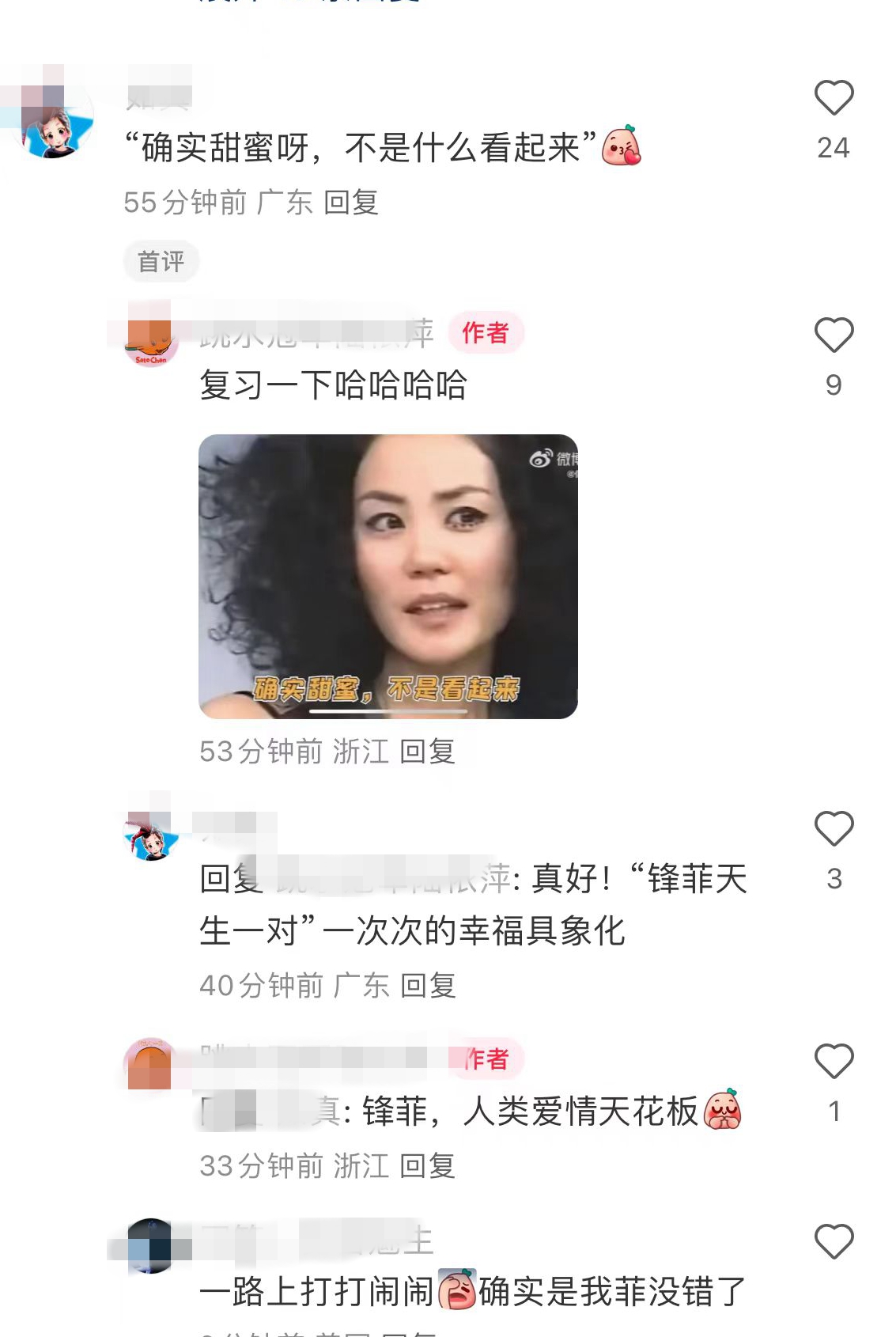Tap 回复 on the 40分钟前 广东 comment
The width and height of the screenshot is (896, 1337).
point(428,986)
